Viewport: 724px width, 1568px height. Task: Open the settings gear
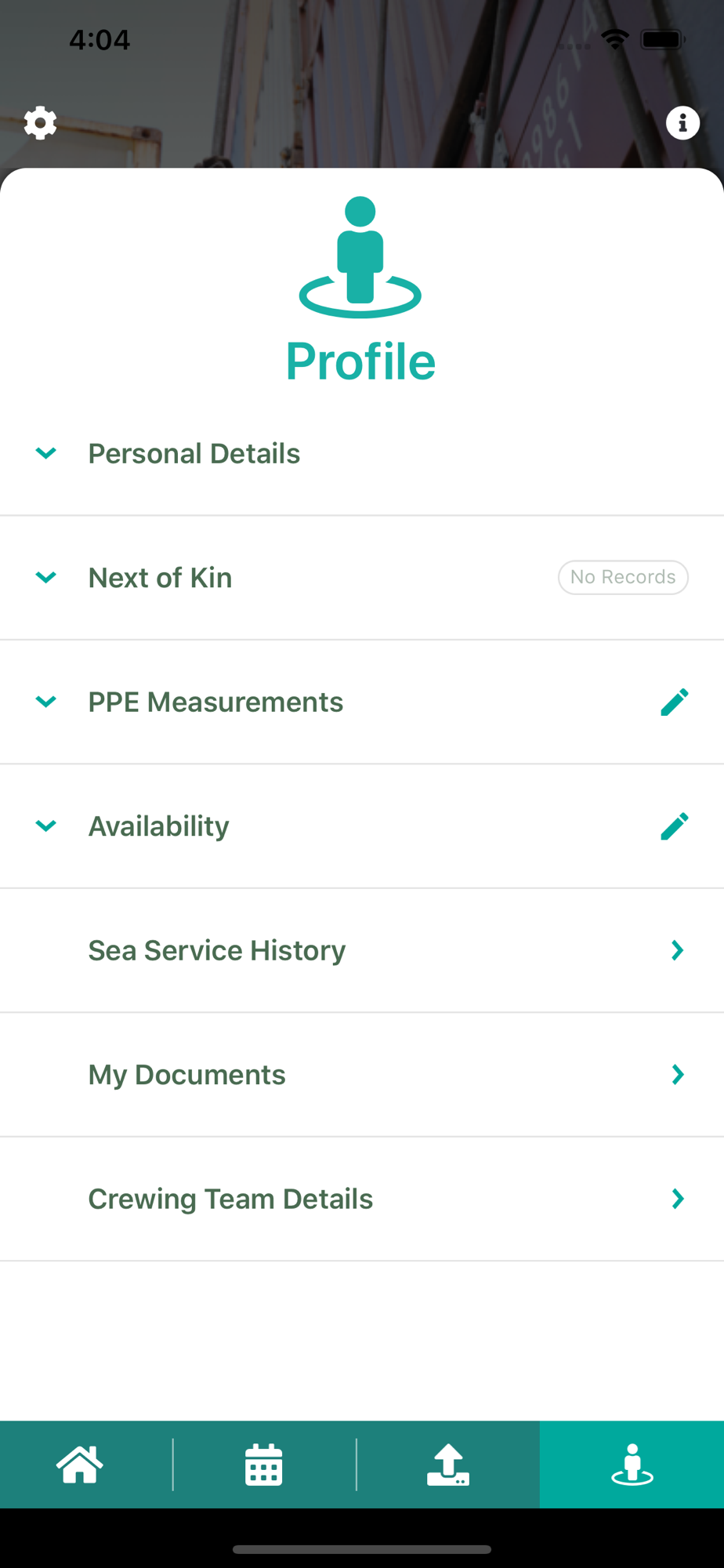pyautogui.click(x=40, y=123)
